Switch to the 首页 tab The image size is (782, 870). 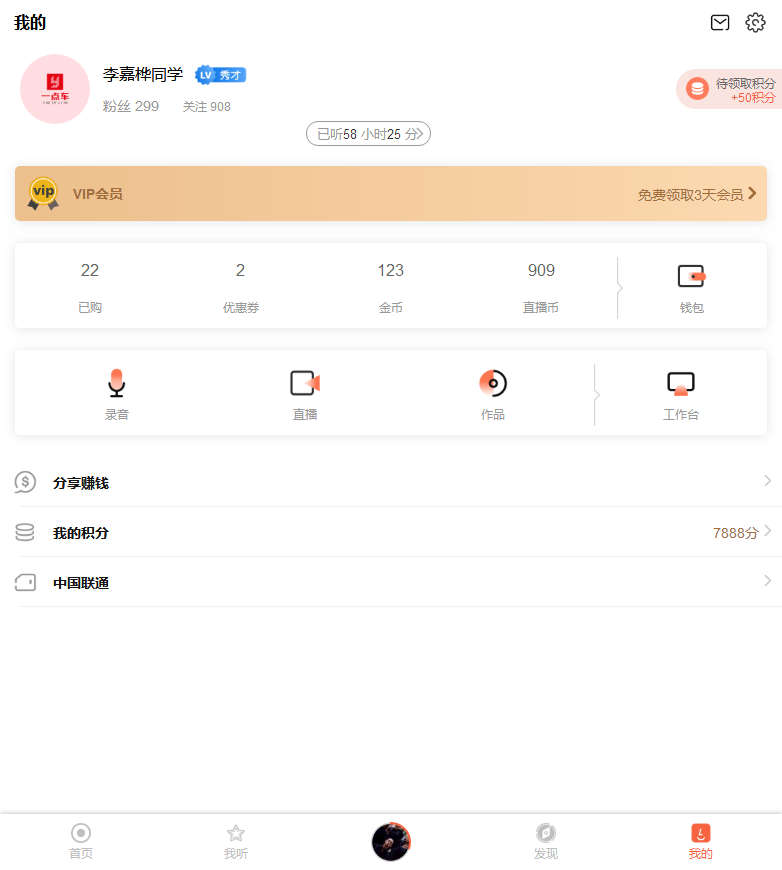tap(81, 841)
